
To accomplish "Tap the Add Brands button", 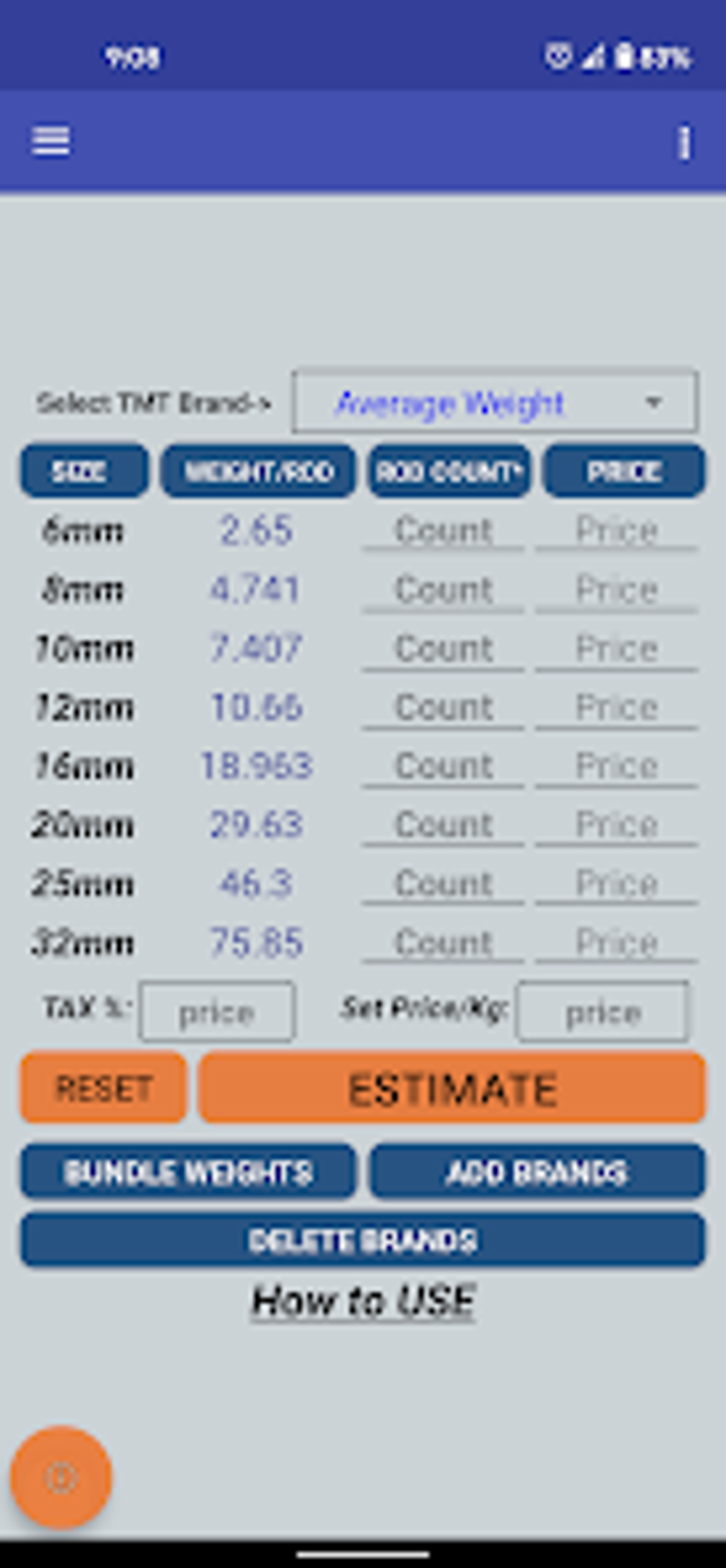I will click(537, 1172).
